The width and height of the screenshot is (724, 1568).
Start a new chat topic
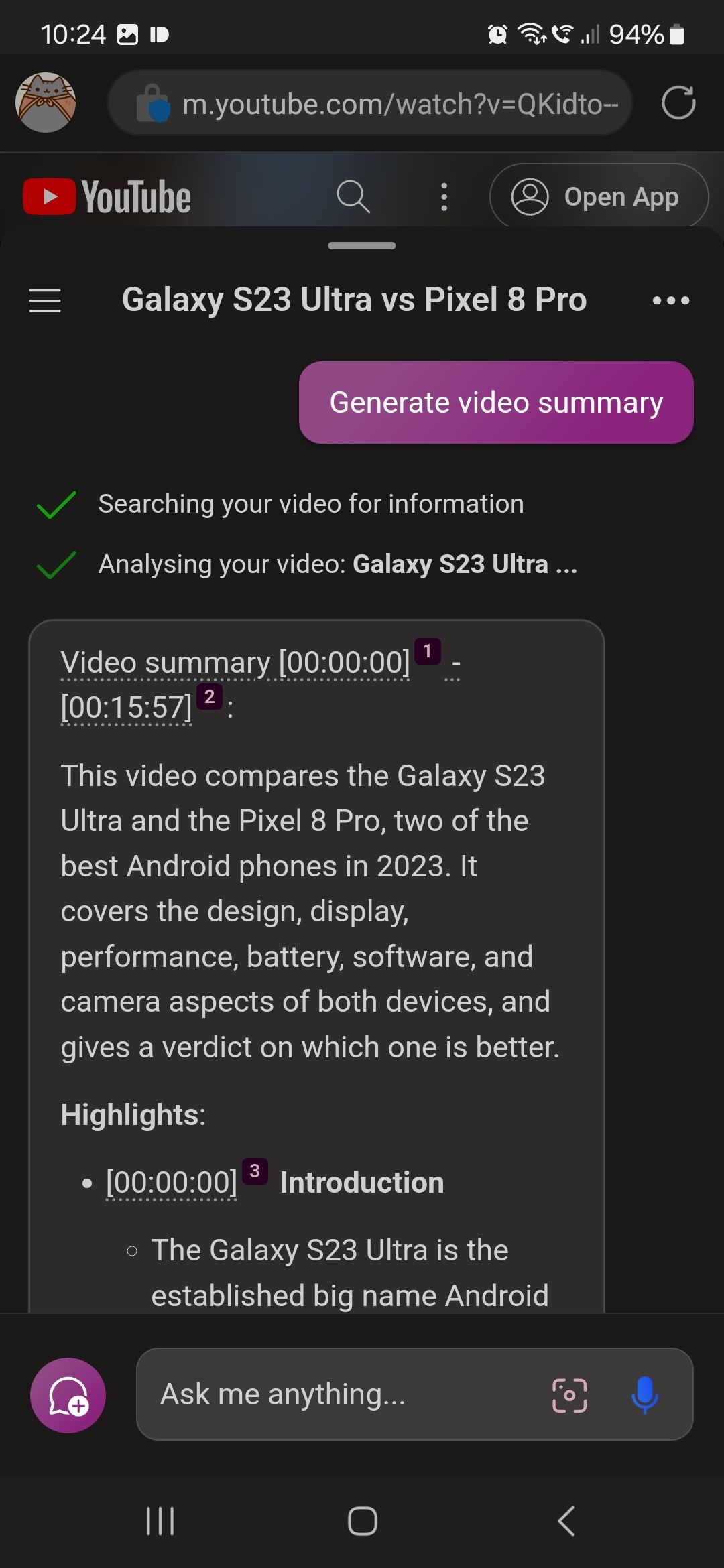[x=68, y=1396]
